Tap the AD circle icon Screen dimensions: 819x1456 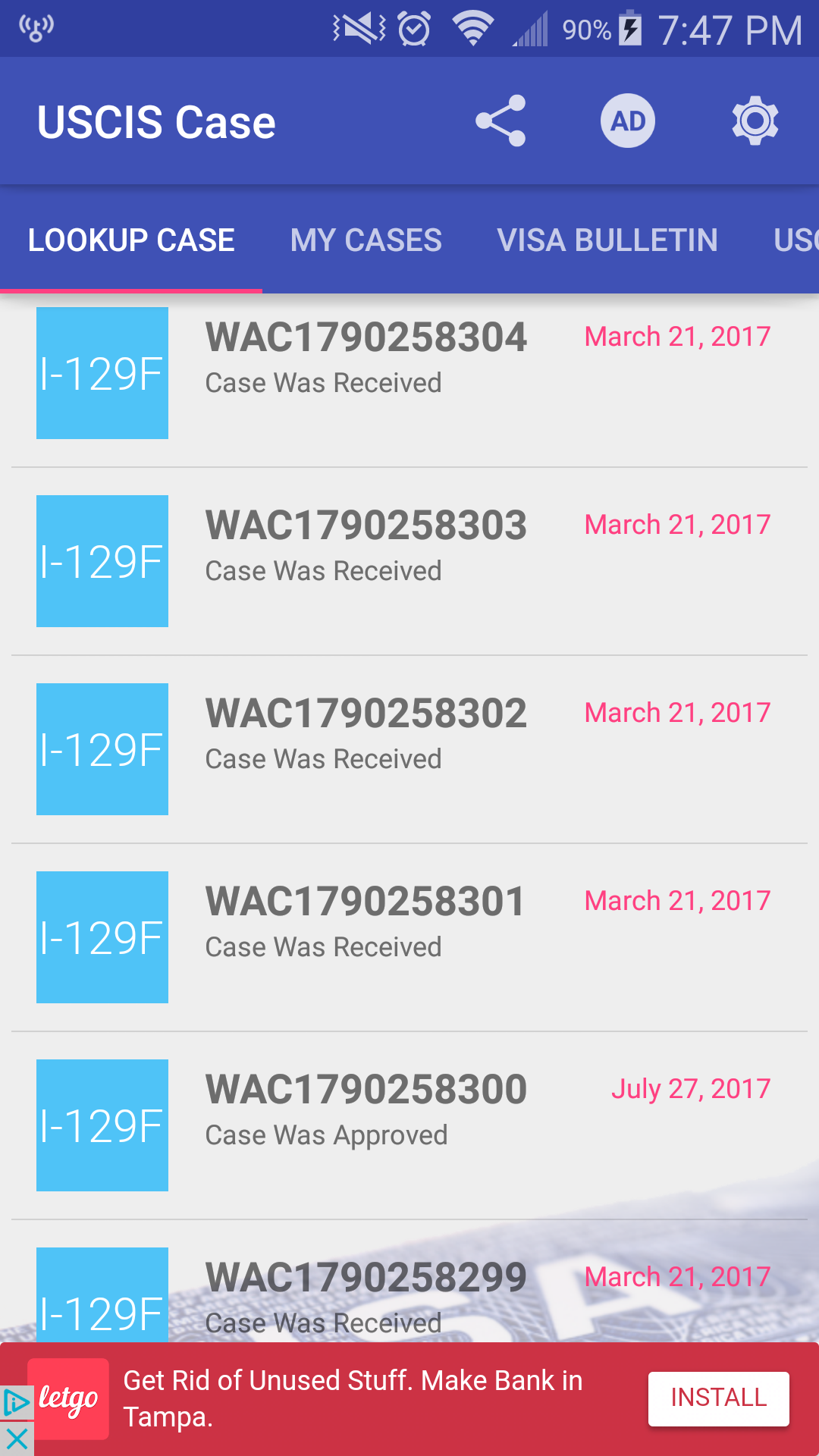point(628,121)
